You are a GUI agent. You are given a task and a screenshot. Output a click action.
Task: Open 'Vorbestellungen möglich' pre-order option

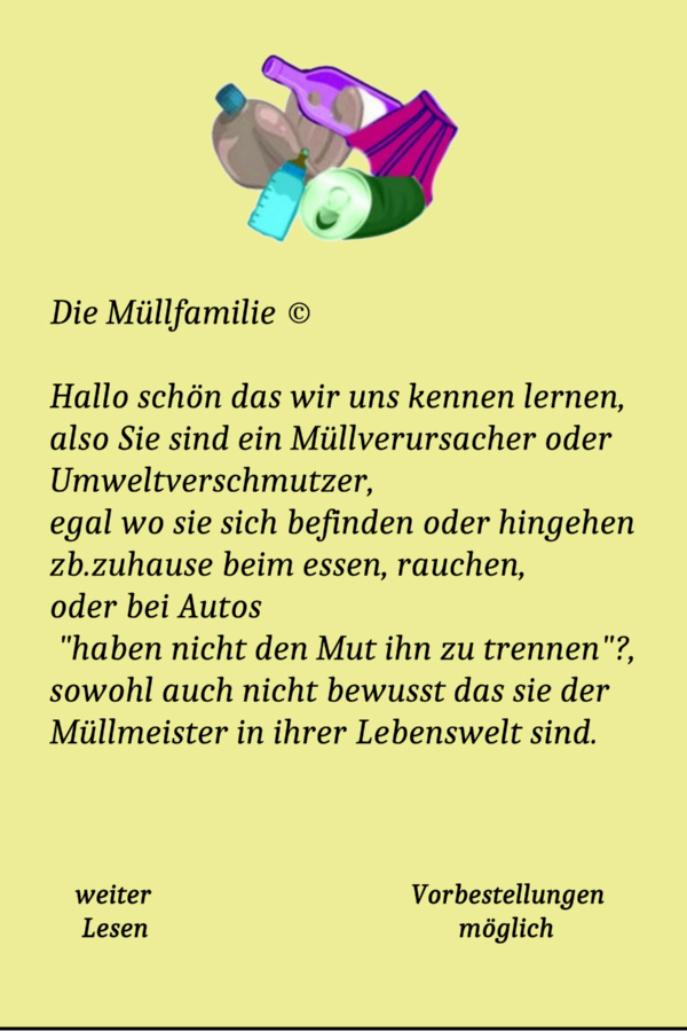tap(507, 911)
